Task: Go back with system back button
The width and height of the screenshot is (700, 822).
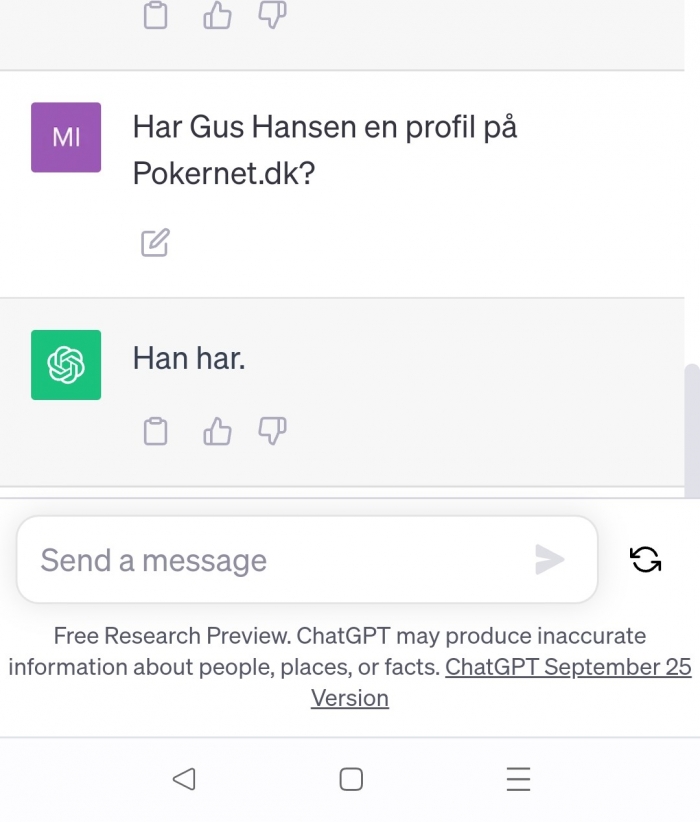Action: click(183, 779)
